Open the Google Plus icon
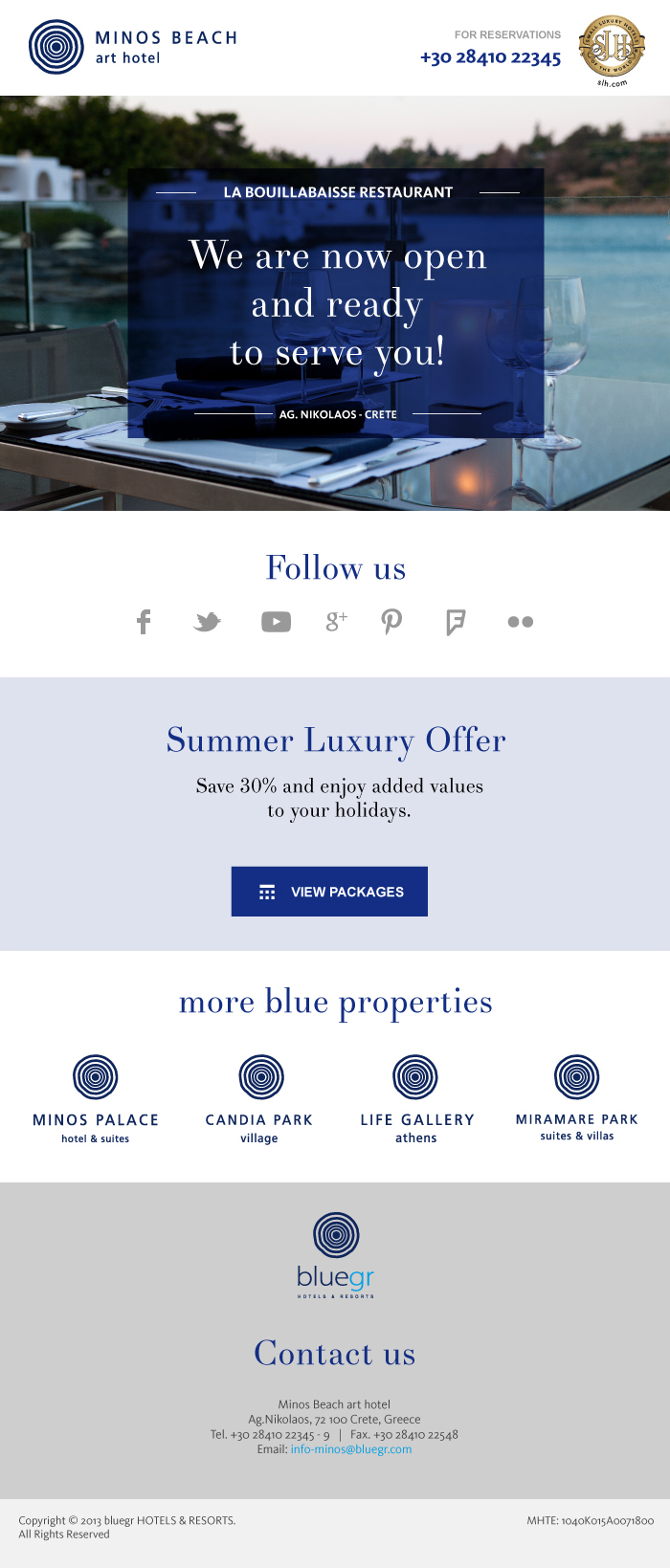Screen dimensions: 670x1568 336,622
